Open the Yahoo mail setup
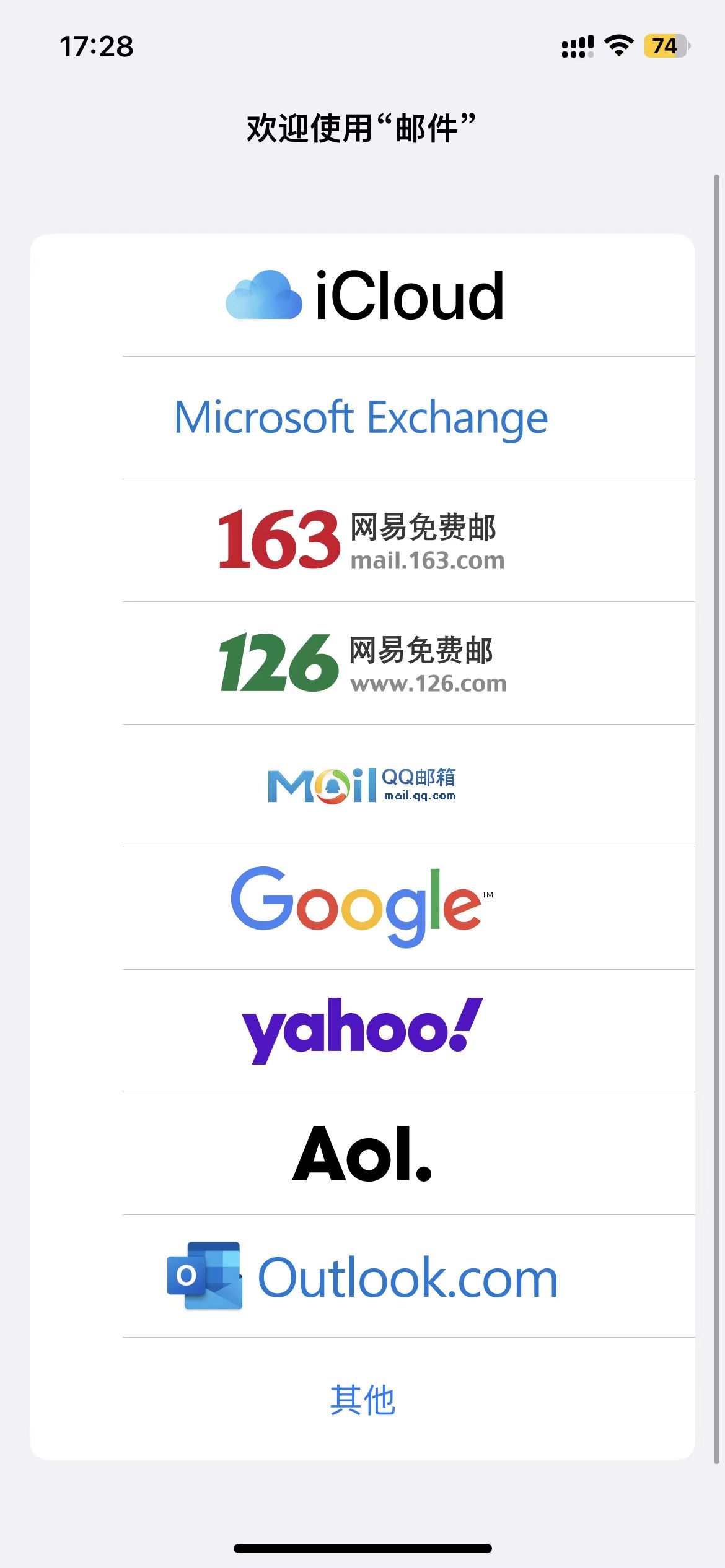This screenshot has height=1568, width=725. tap(362, 1031)
